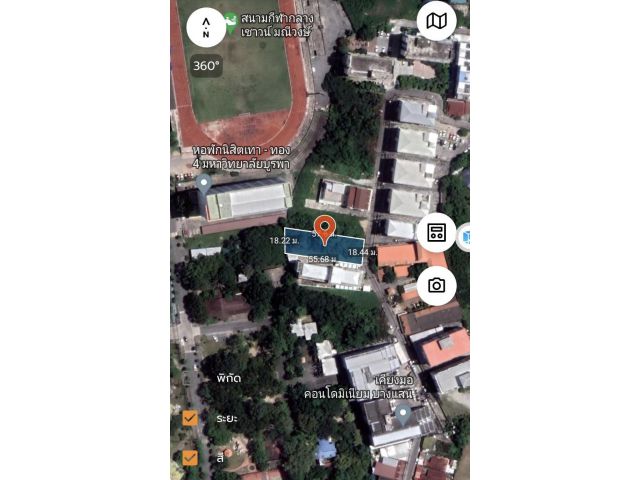This screenshot has height=480, width=640.
Task: Open the เคียงมอ คอนโดมิเนียม place marker
Action: [402, 412]
